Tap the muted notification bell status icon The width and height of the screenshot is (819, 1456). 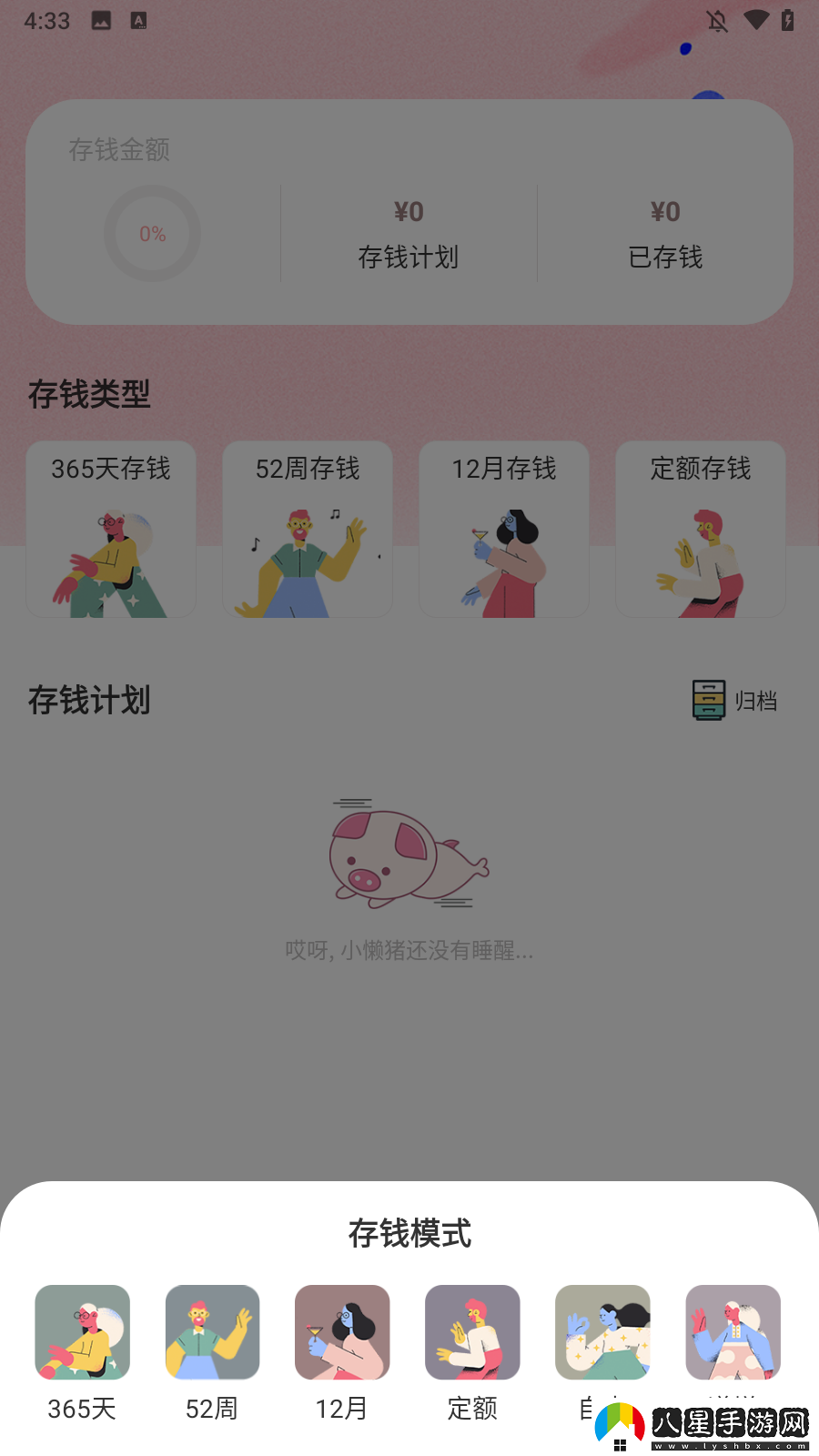click(718, 20)
